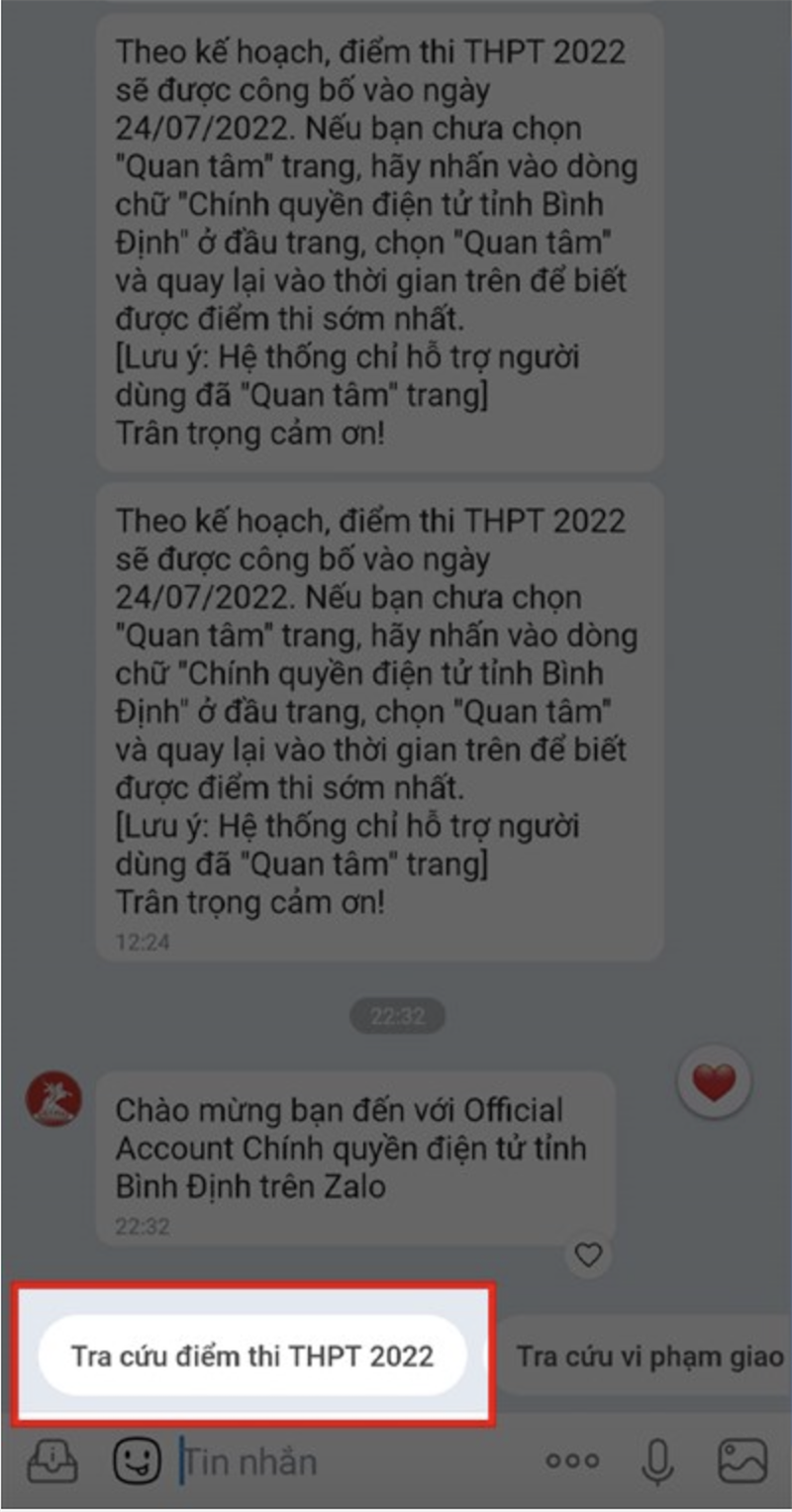Viewport: 792px width, 1512px height.
Task: Toggle the heart like on the welcome message
Action: point(589,1256)
